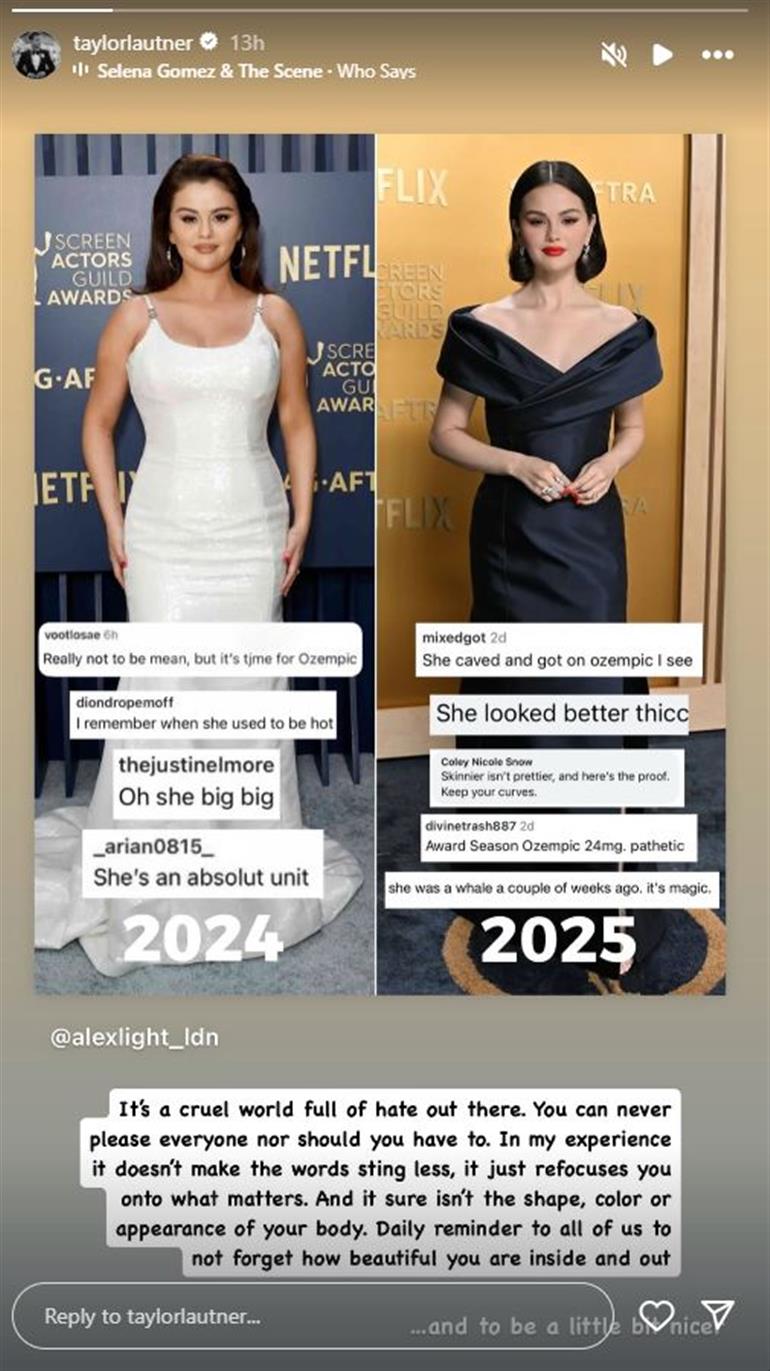Tap the Reply to taylorlautner field
The image size is (770, 1371).
pos(312,1316)
